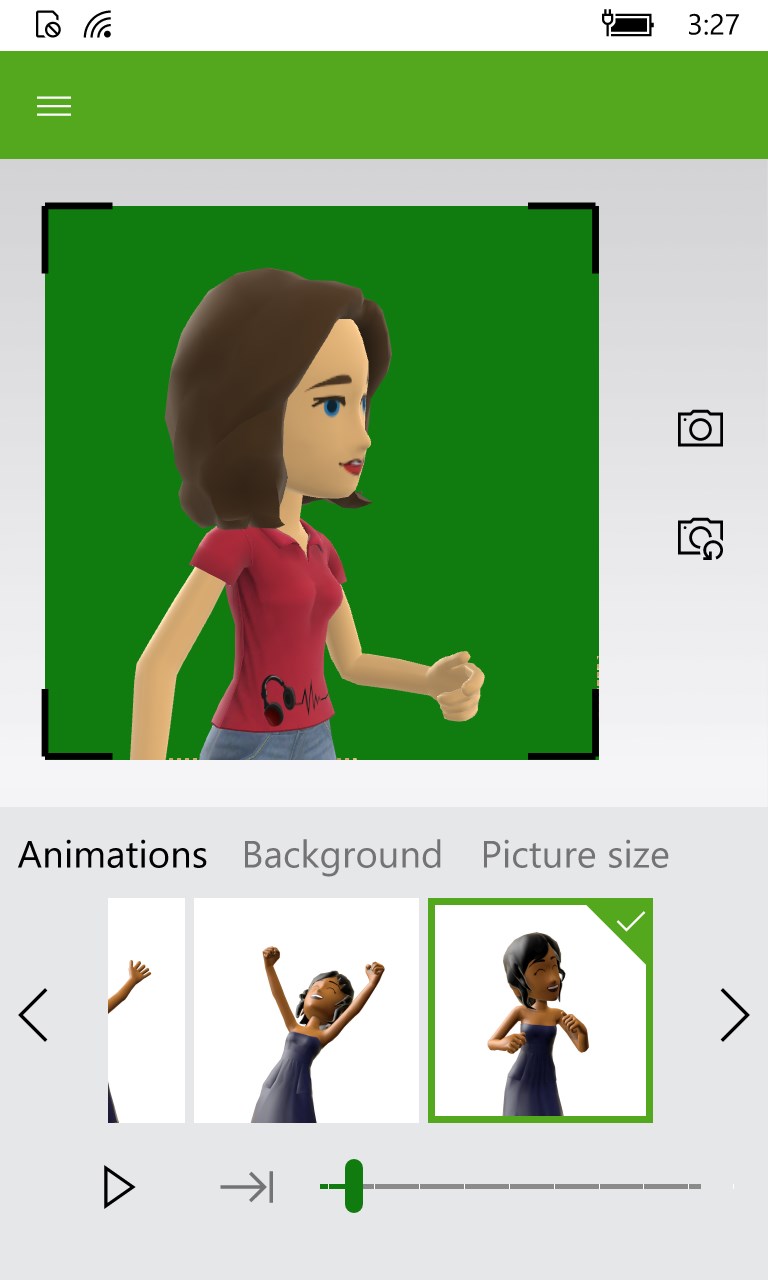Show next animations with right arrow

[x=734, y=1015]
